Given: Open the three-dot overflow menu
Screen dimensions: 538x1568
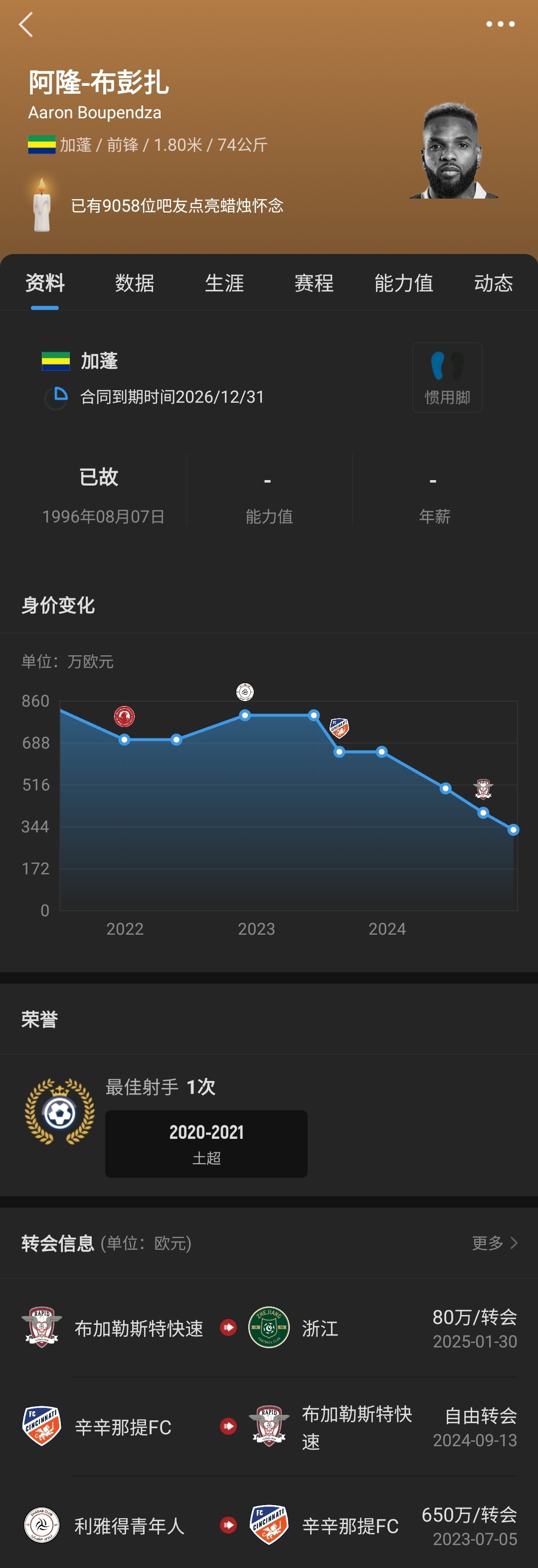Looking at the screenshot, I should [500, 24].
